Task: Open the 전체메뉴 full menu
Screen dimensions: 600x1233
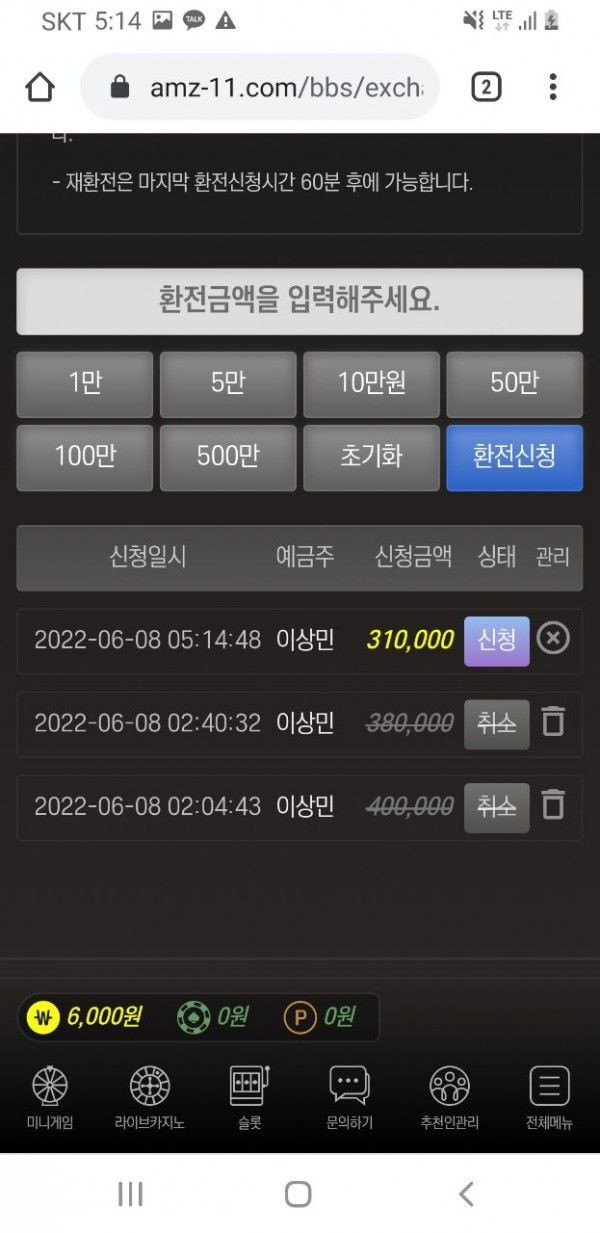Action: (549, 1097)
